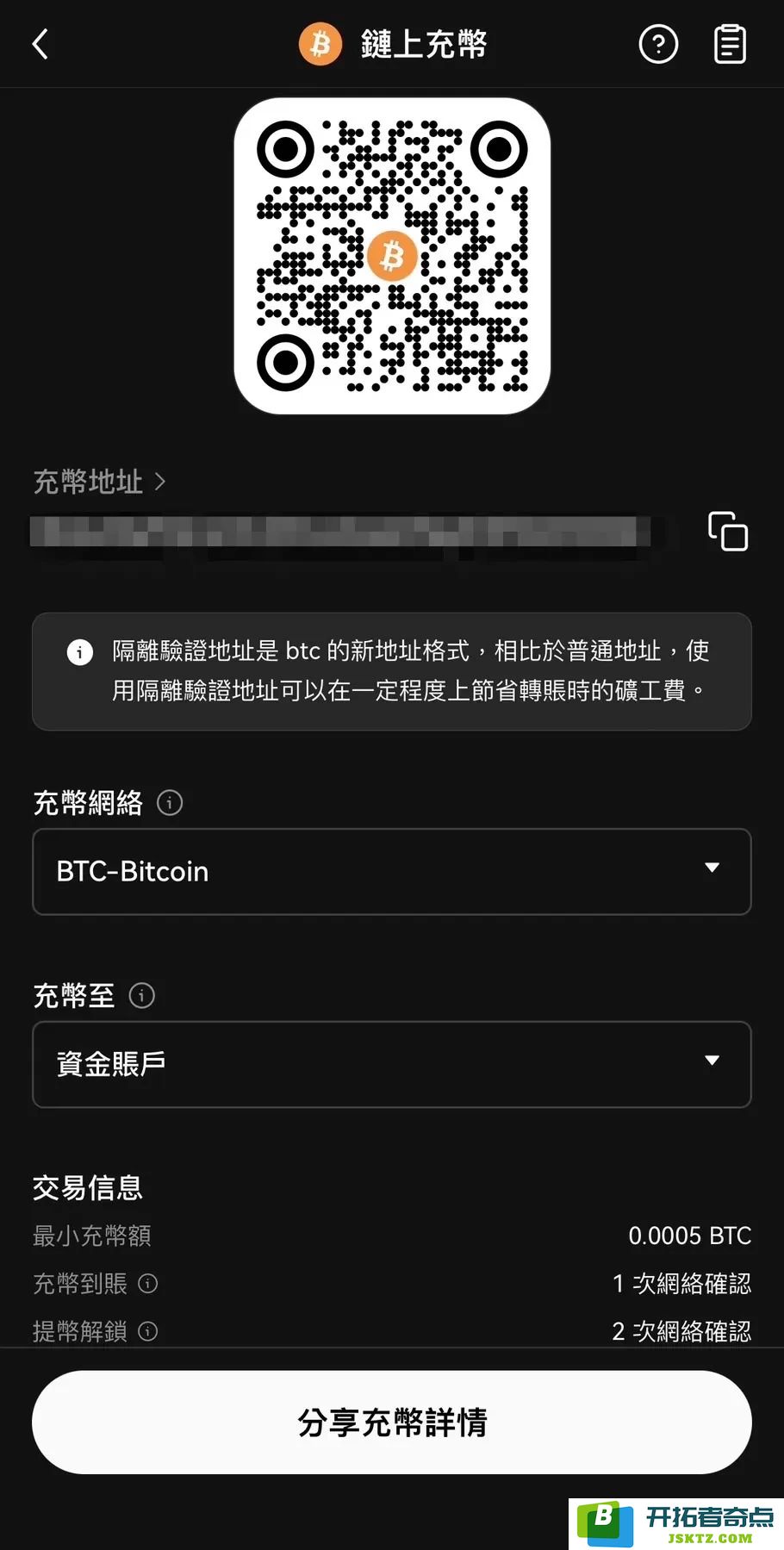Copy the deposit address
Image resolution: width=784 pixels, height=1550 pixels.
[728, 531]
